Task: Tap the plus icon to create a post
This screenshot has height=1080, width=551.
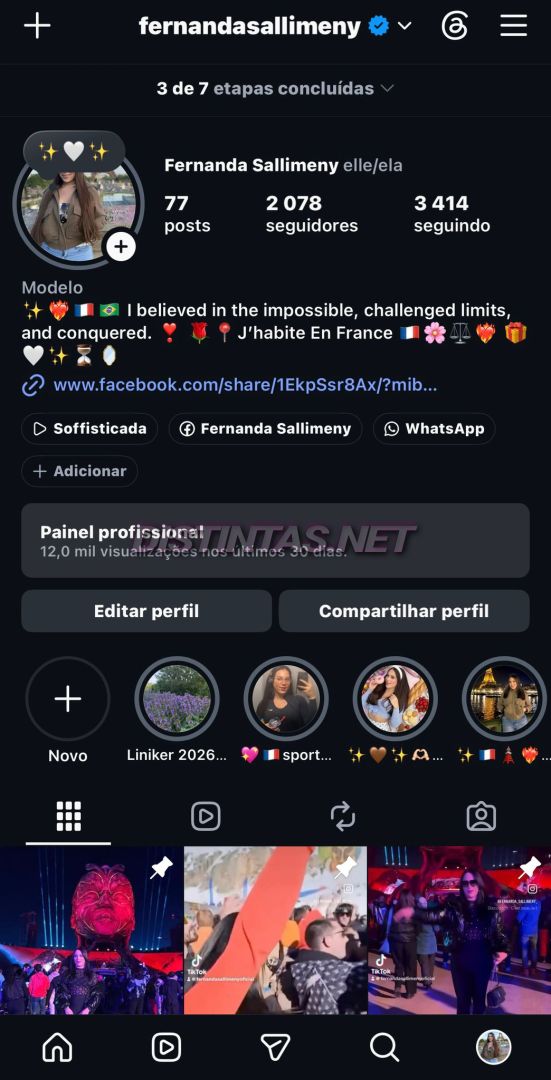Action: click(x=37, y=25)
